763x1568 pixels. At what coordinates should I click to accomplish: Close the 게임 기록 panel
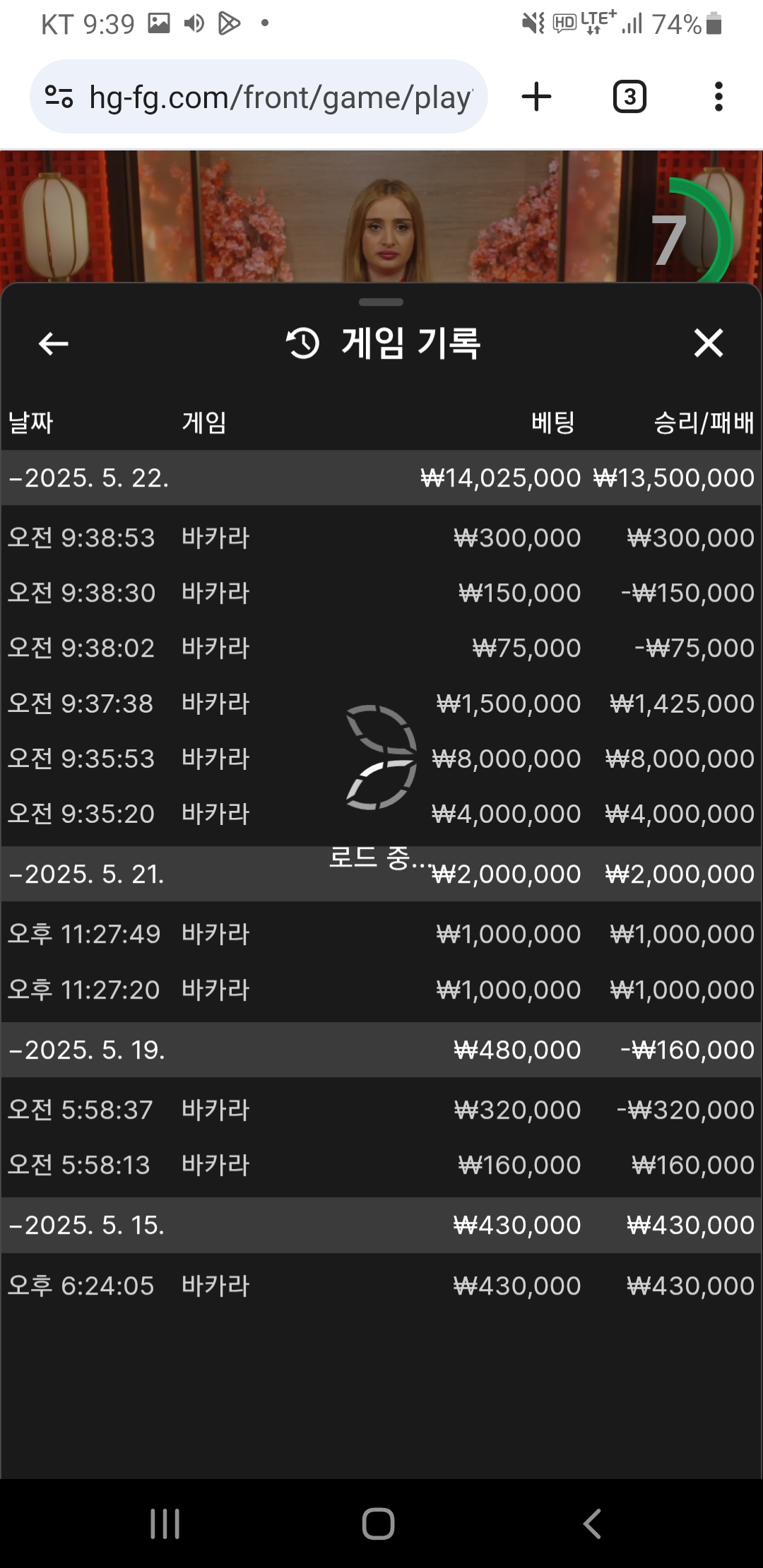point(708,344)
